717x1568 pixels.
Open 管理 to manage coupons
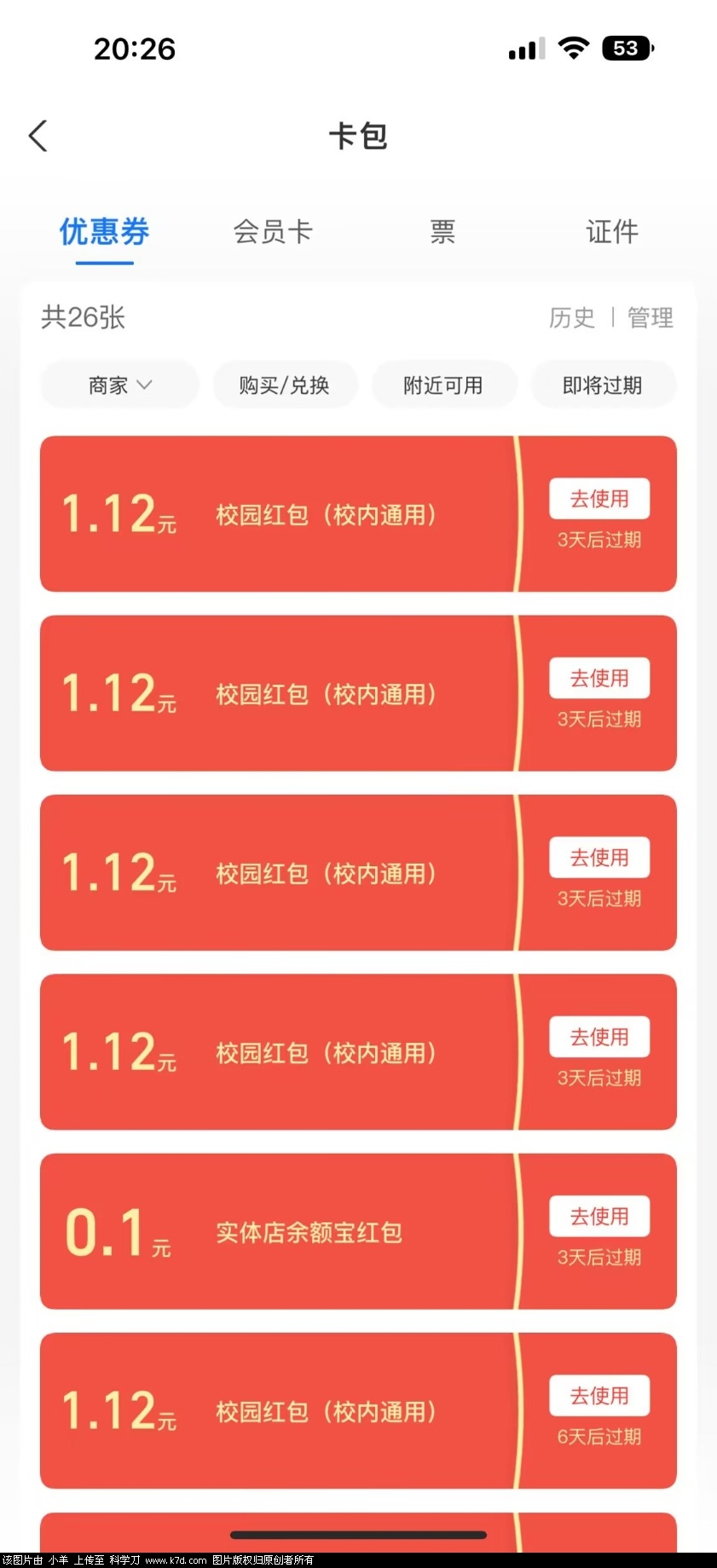[651, 317]
